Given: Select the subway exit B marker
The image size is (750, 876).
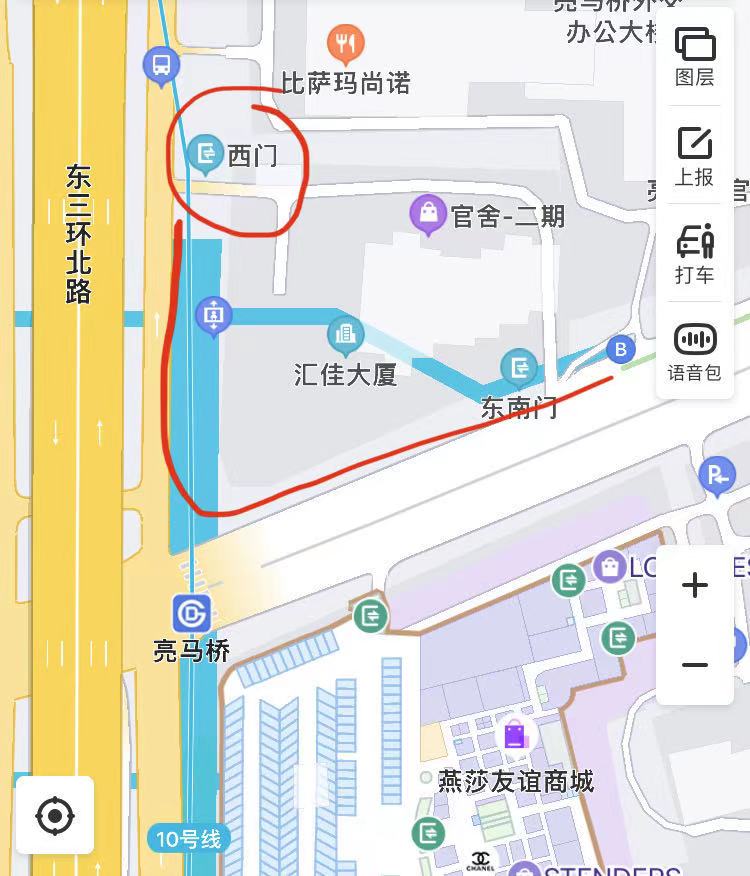Looking at the screenshot, I should pyautogui.click(x=622, y=349).
